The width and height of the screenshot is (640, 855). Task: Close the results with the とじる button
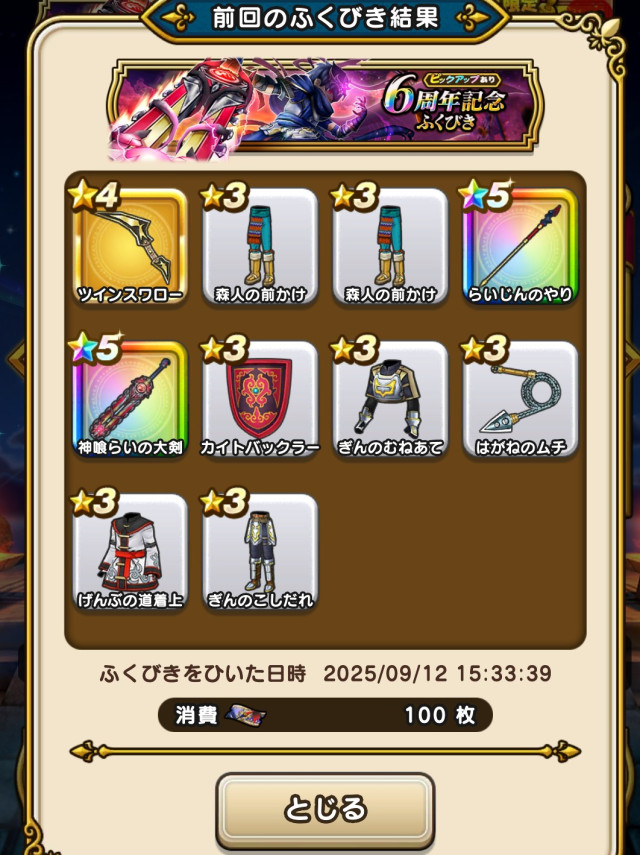click(x=326, y=809)
